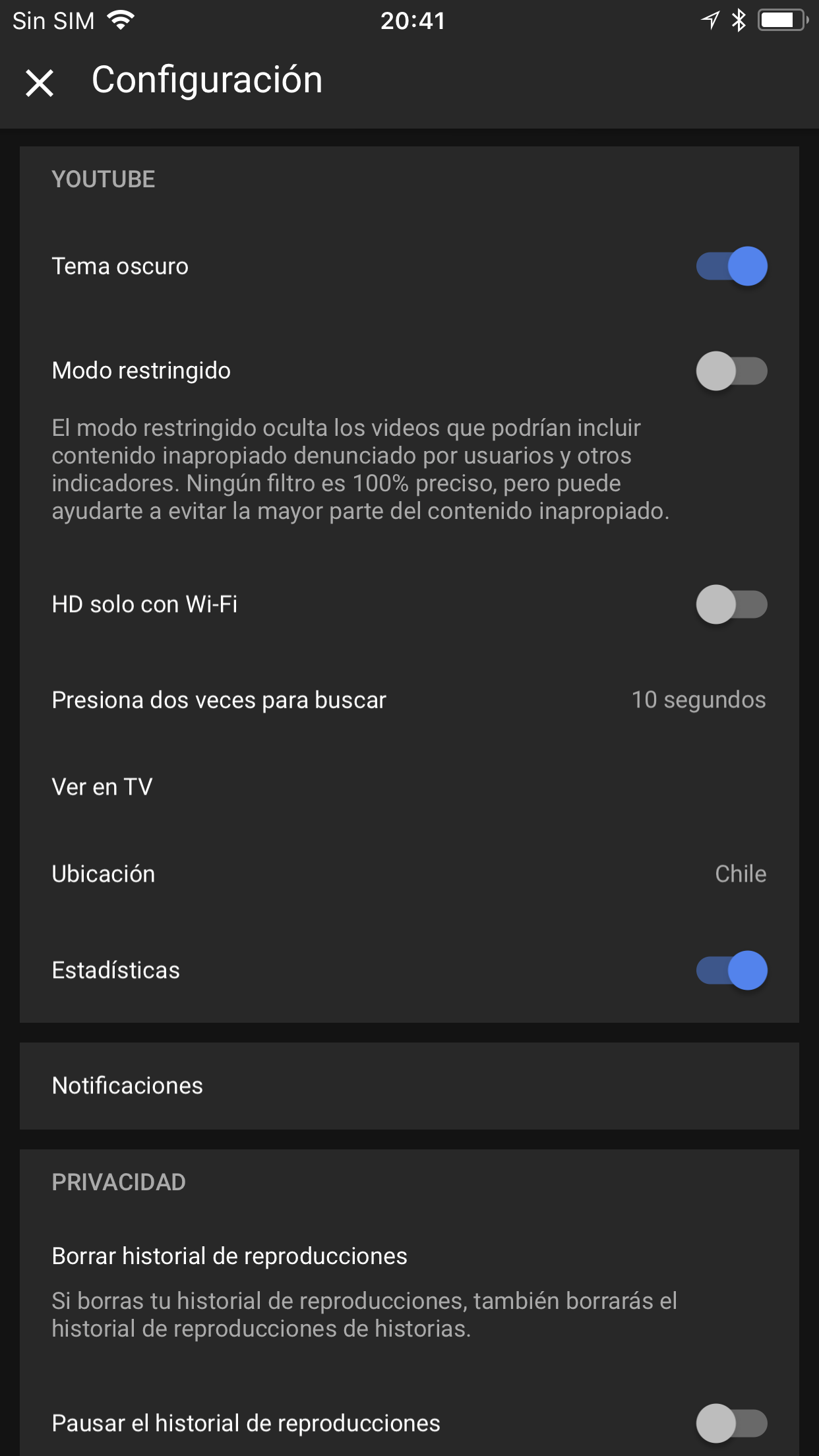Turn on HD solo con Wi-Fi
Image resolution: width=819 pixels, height=1456 pixels.
tap(731, 604)
